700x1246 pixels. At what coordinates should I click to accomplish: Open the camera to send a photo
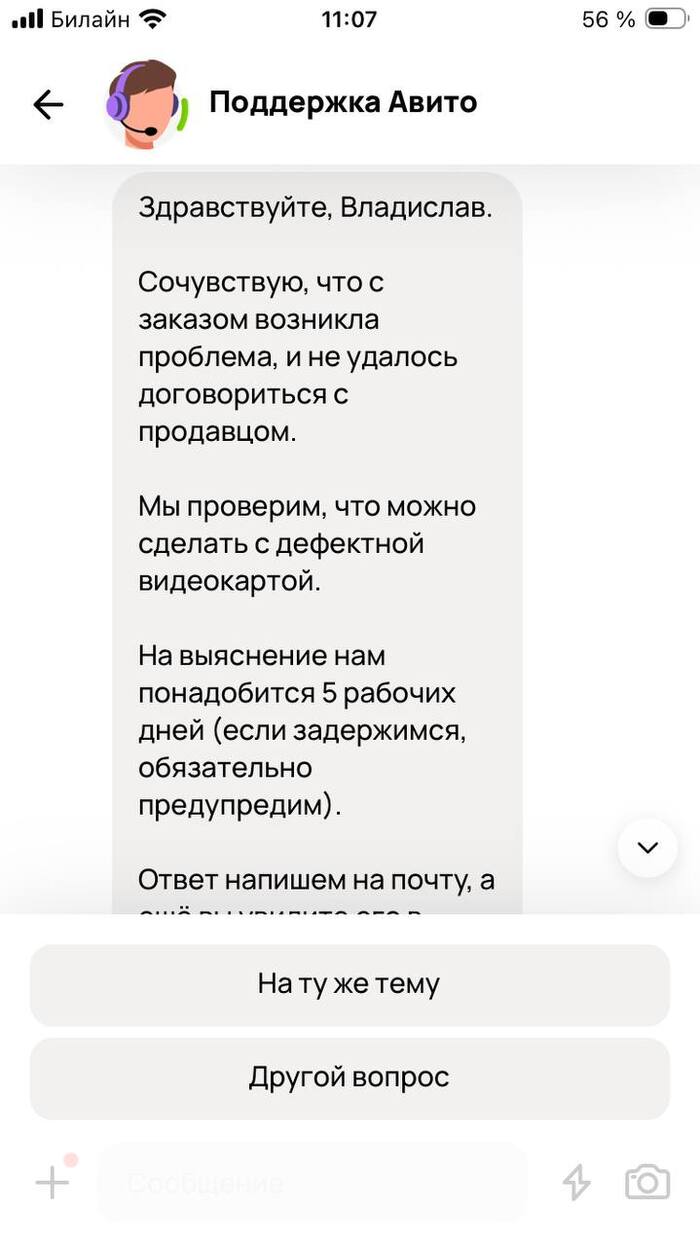tap(647, 1182)
